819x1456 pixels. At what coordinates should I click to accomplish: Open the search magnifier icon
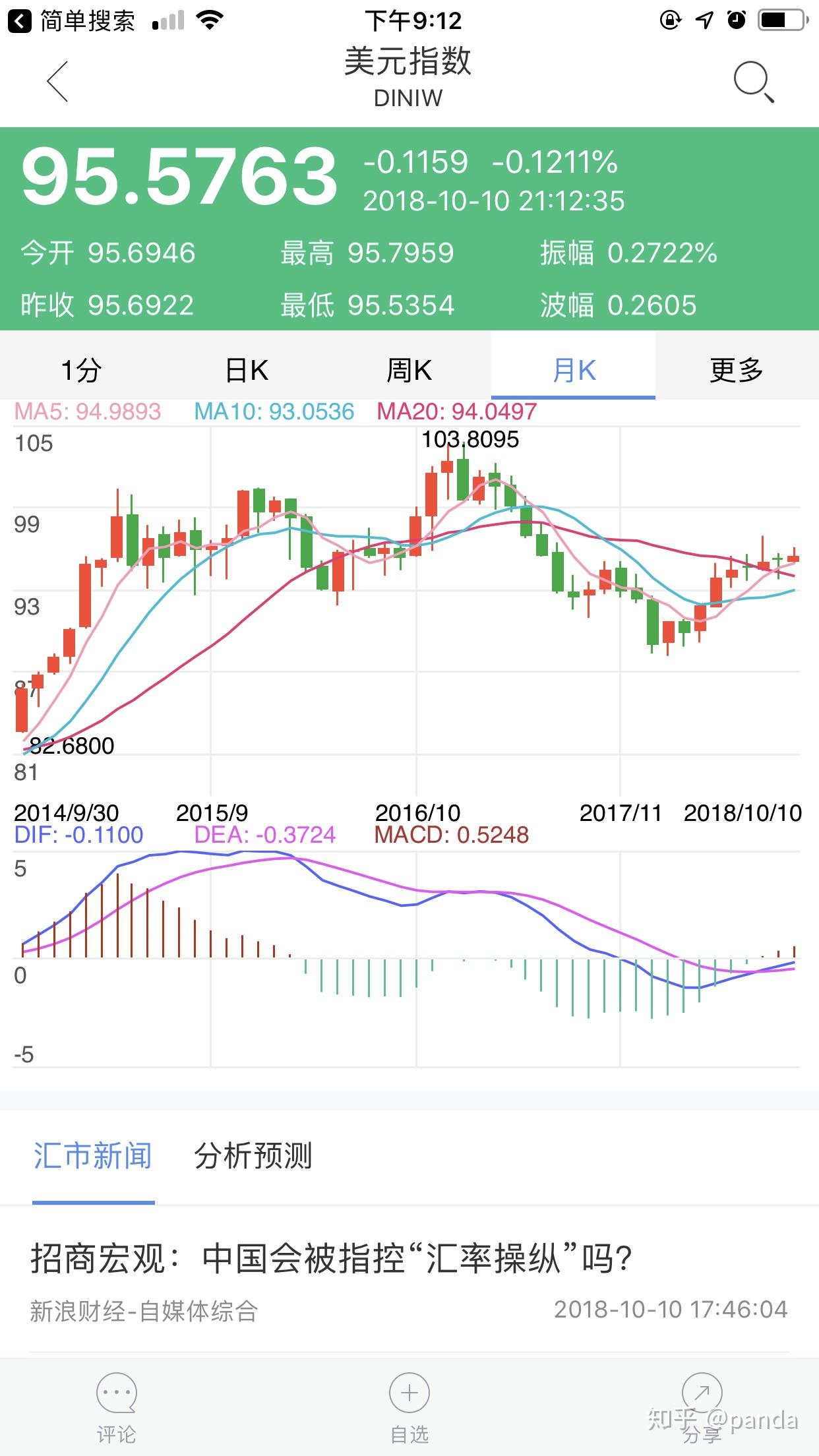tap(753, 82)
